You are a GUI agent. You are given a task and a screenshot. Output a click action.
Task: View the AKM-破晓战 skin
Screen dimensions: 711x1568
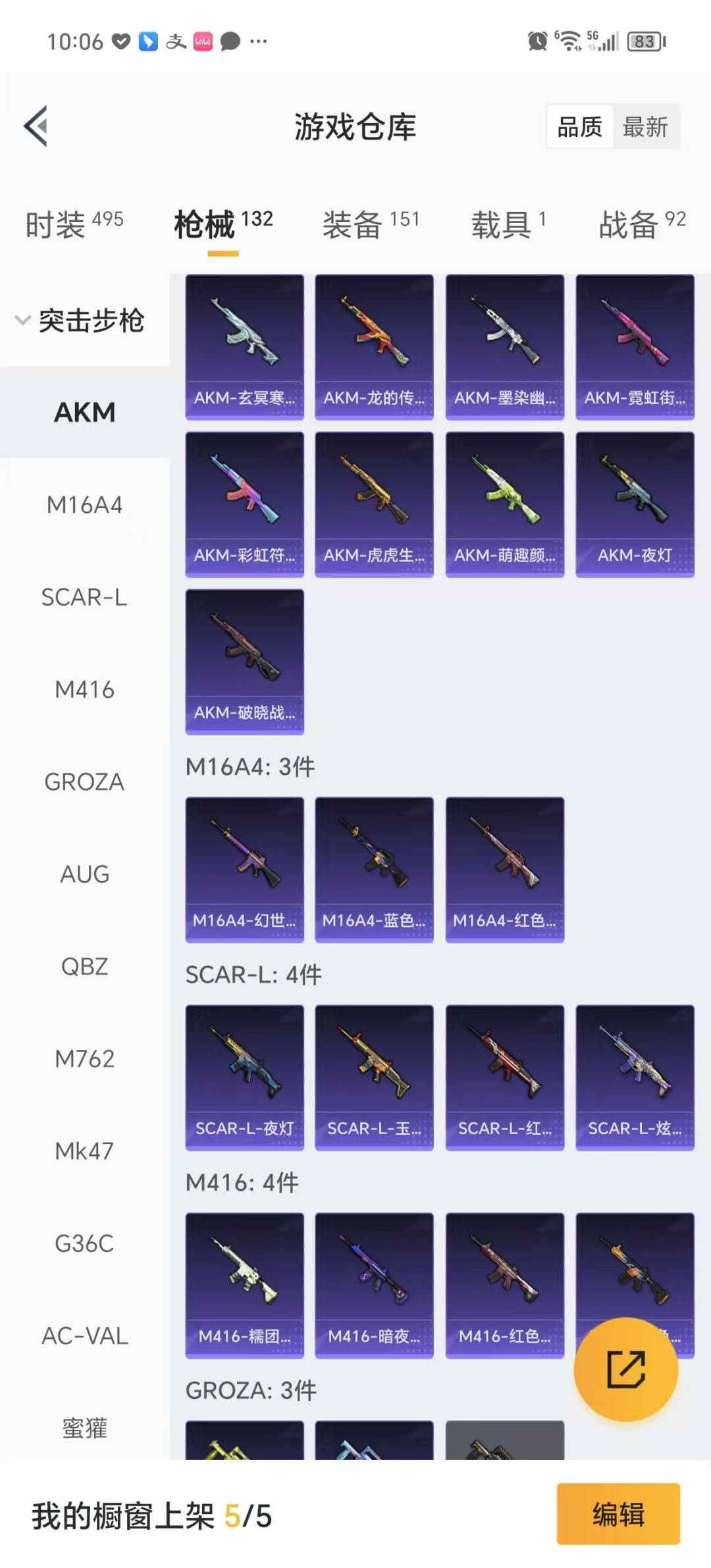pyautogui.click(x=244, y=662)
